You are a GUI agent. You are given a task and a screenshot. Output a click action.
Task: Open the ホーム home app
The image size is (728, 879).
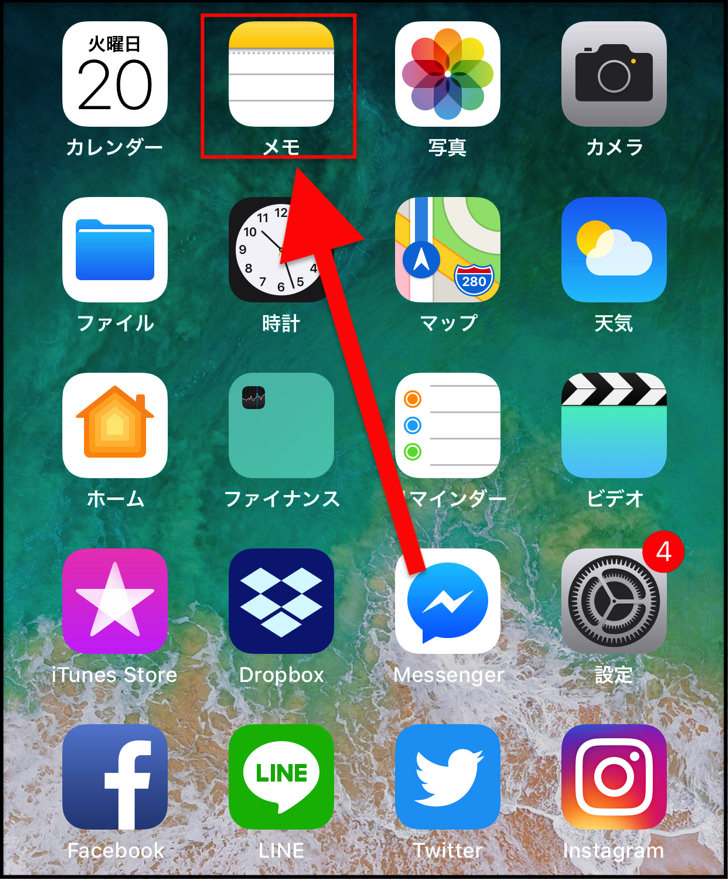click(x=114, y=425)
